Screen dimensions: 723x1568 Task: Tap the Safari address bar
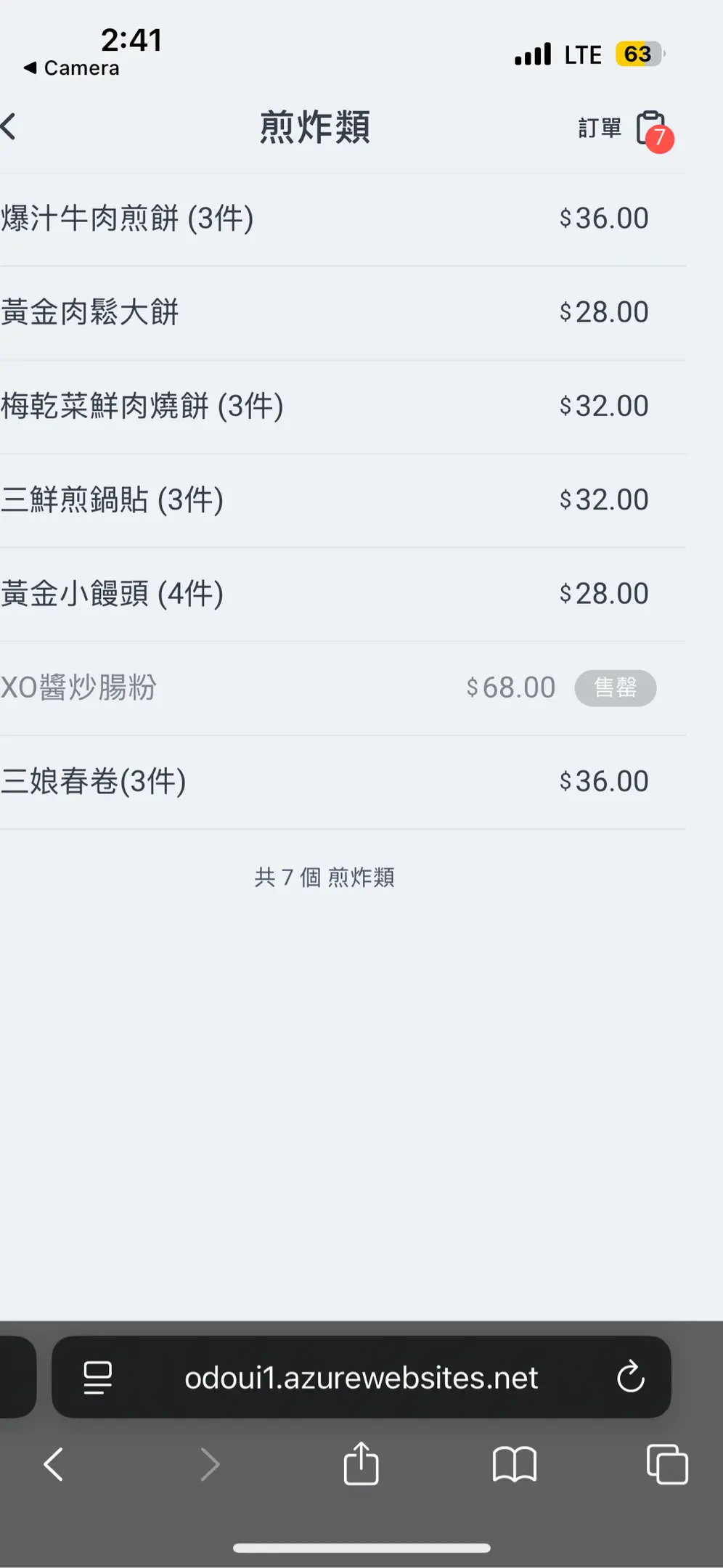click(x=361, y=1377)
